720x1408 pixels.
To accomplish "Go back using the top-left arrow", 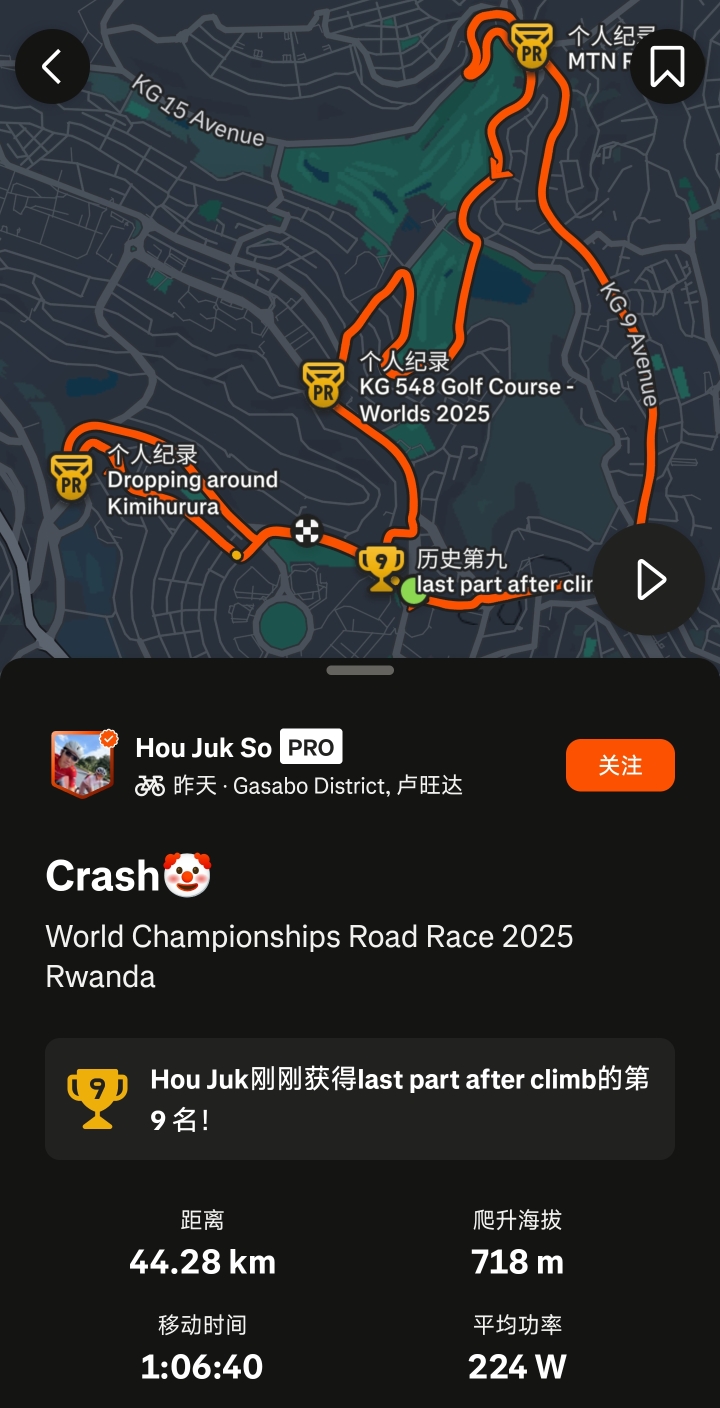I will (x=52, y=67).
